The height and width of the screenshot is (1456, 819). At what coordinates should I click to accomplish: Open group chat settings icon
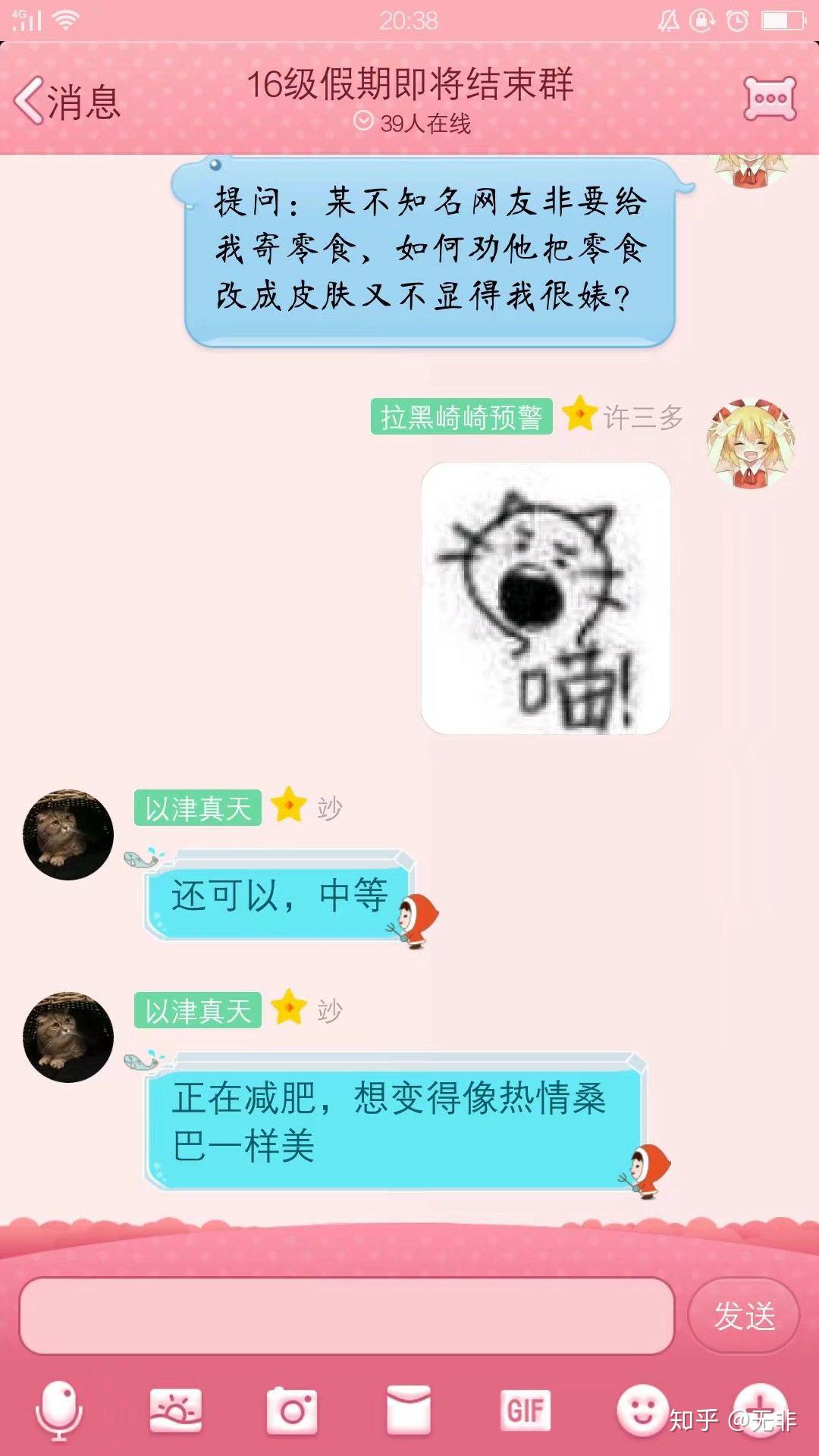770,99
